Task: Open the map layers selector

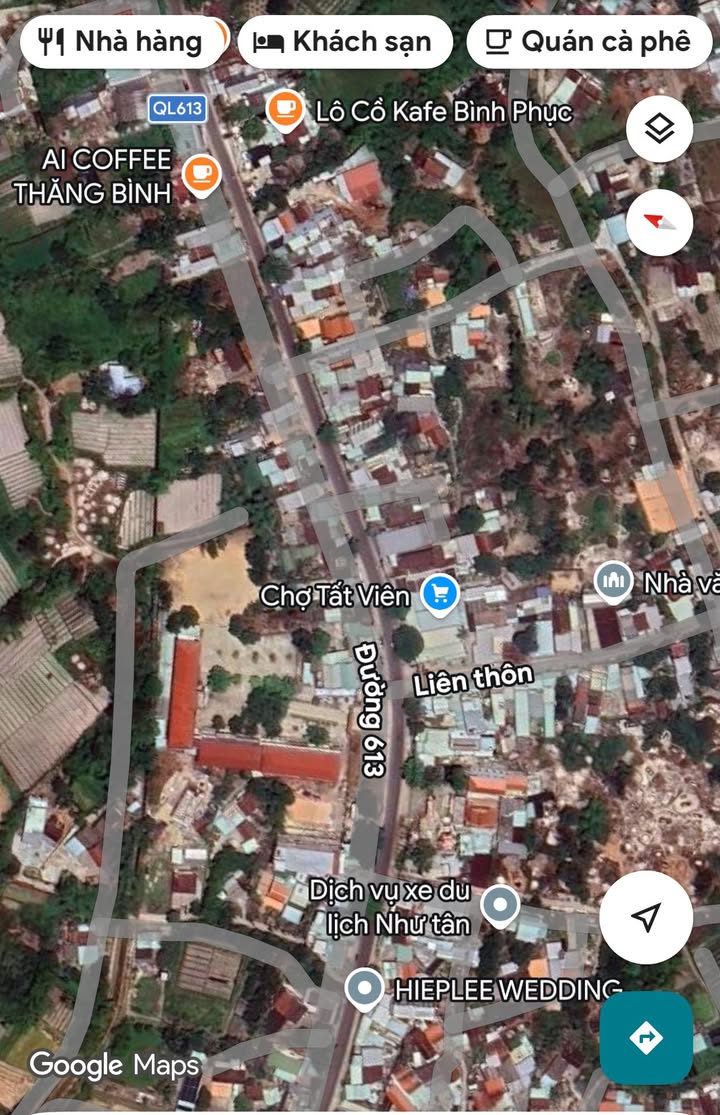Action: point(659,128)
